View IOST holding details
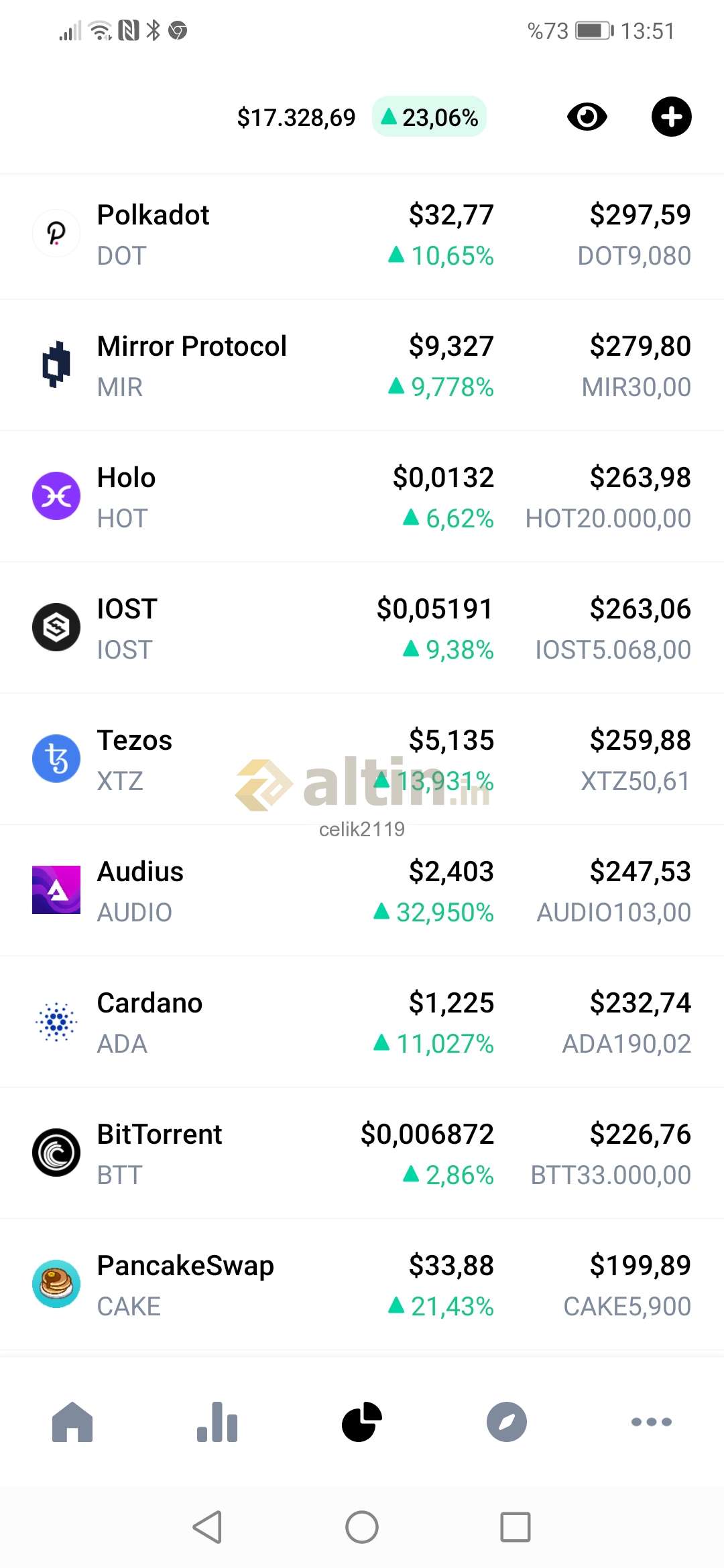 click(362, 628)
